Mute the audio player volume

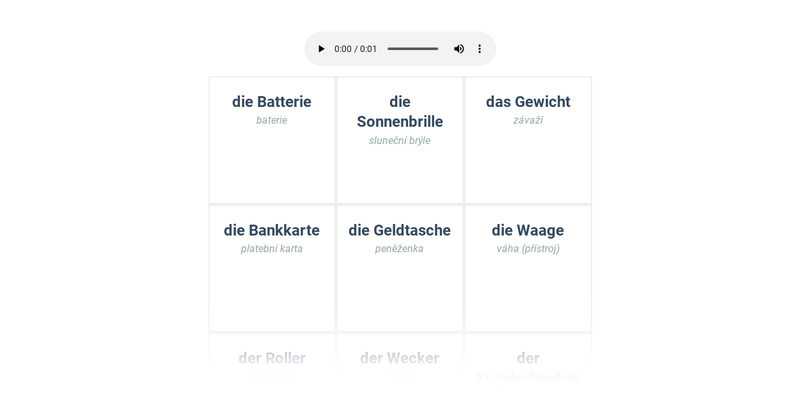click(x=459, y=49)
